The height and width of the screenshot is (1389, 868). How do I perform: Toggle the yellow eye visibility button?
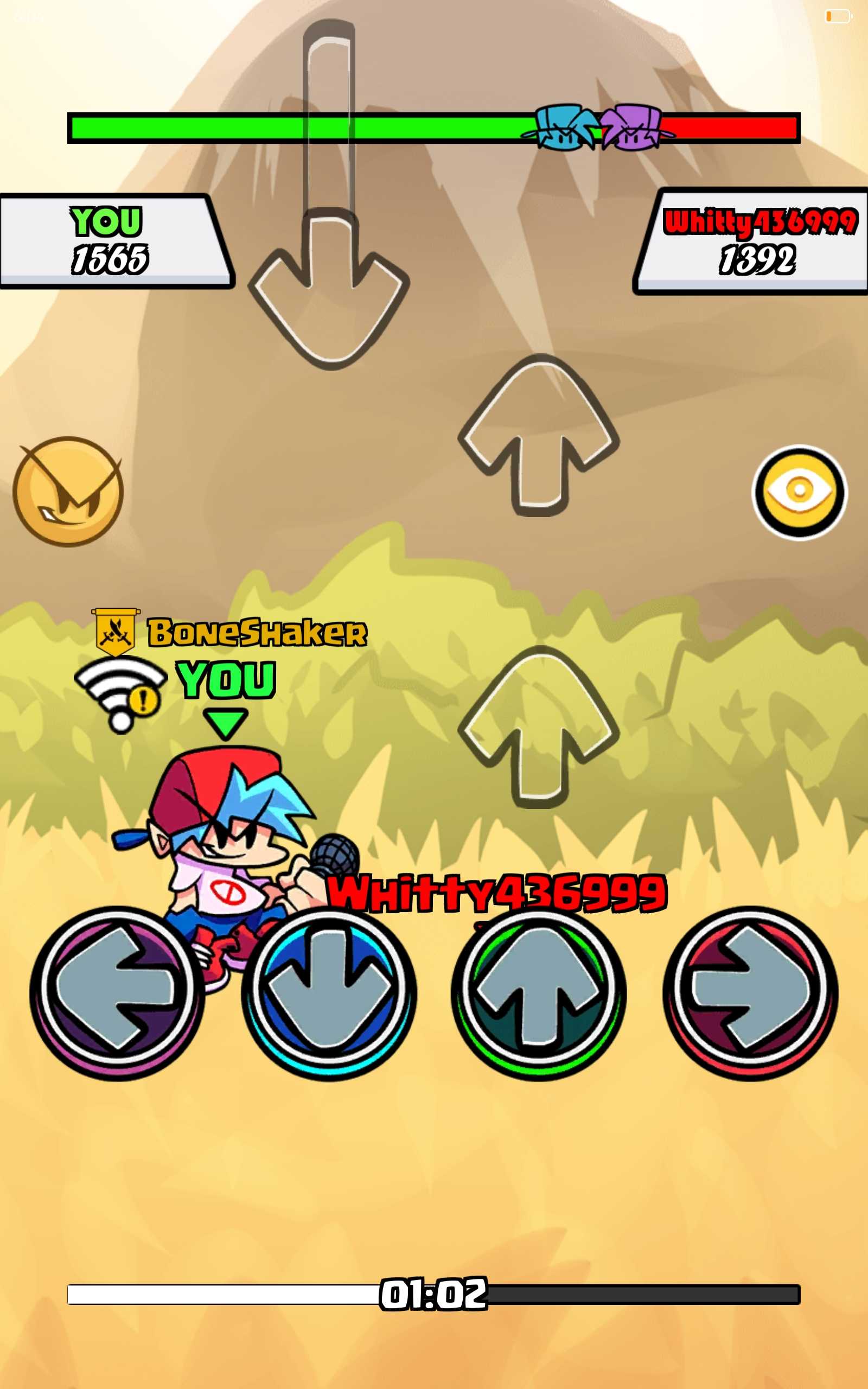799,492
